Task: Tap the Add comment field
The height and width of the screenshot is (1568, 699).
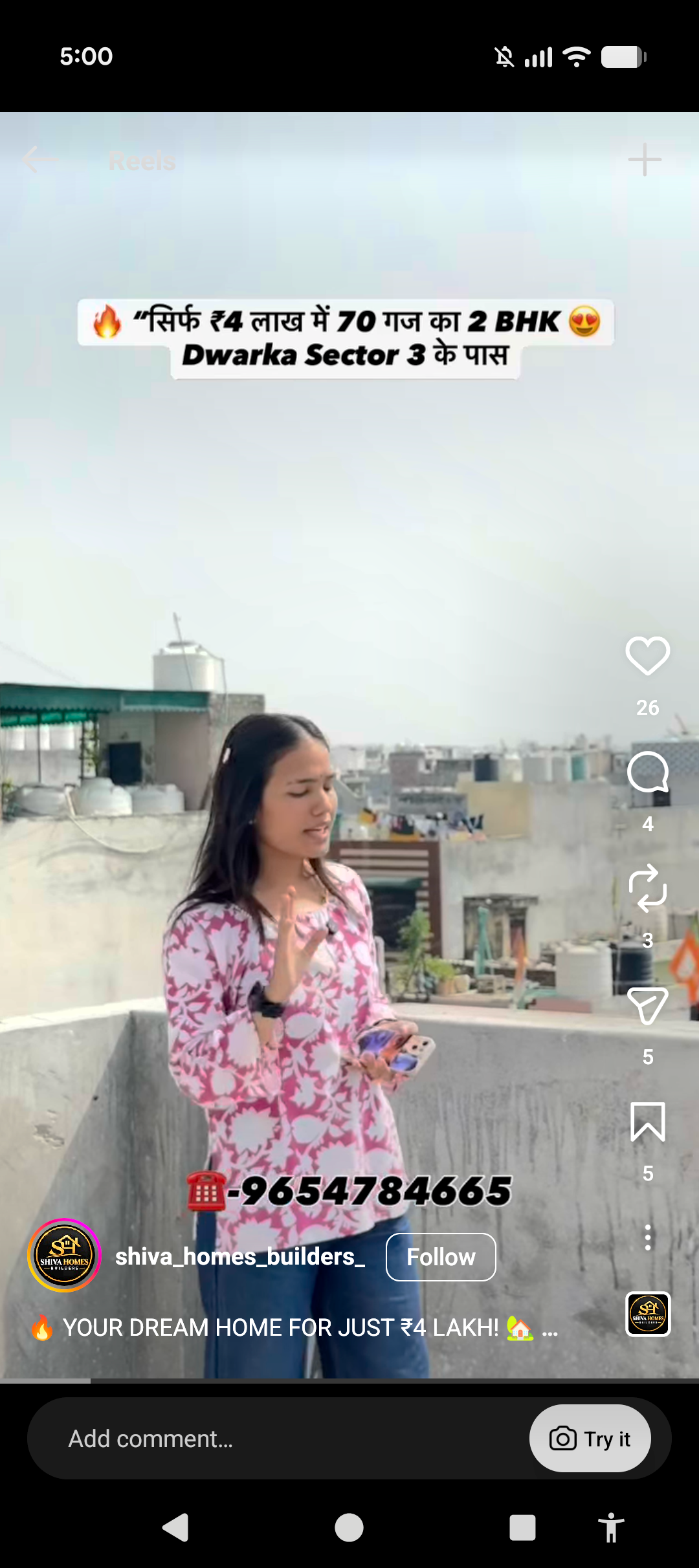Action: pyautogui.click(x=278, y=1439)
